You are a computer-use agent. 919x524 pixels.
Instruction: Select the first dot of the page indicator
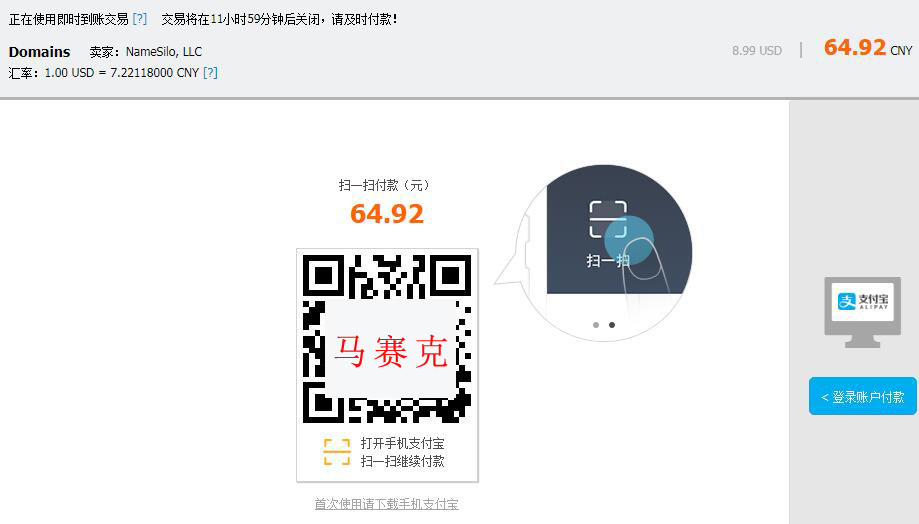point(596,325)
